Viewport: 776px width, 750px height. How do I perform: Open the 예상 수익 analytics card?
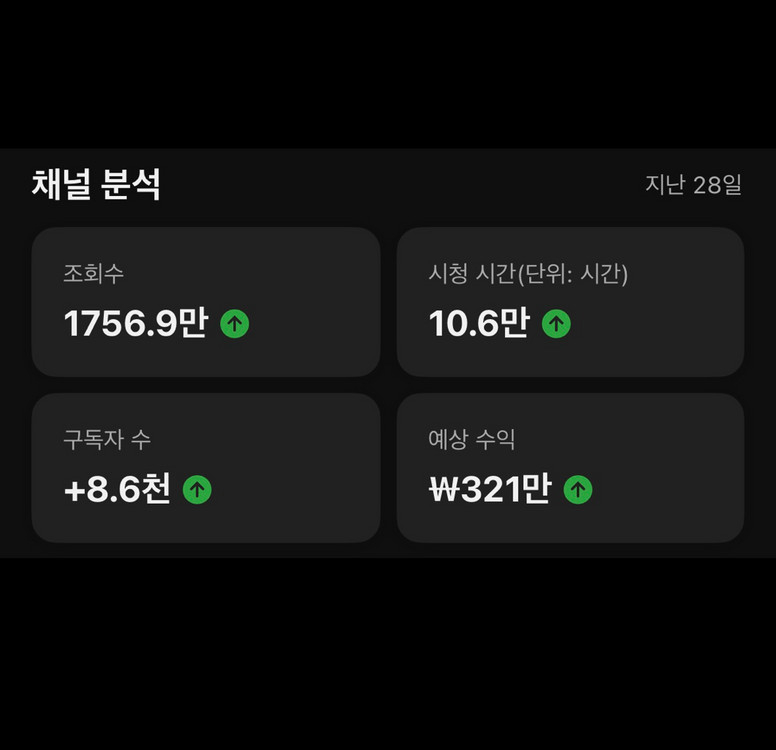click(x=570, y=467)
